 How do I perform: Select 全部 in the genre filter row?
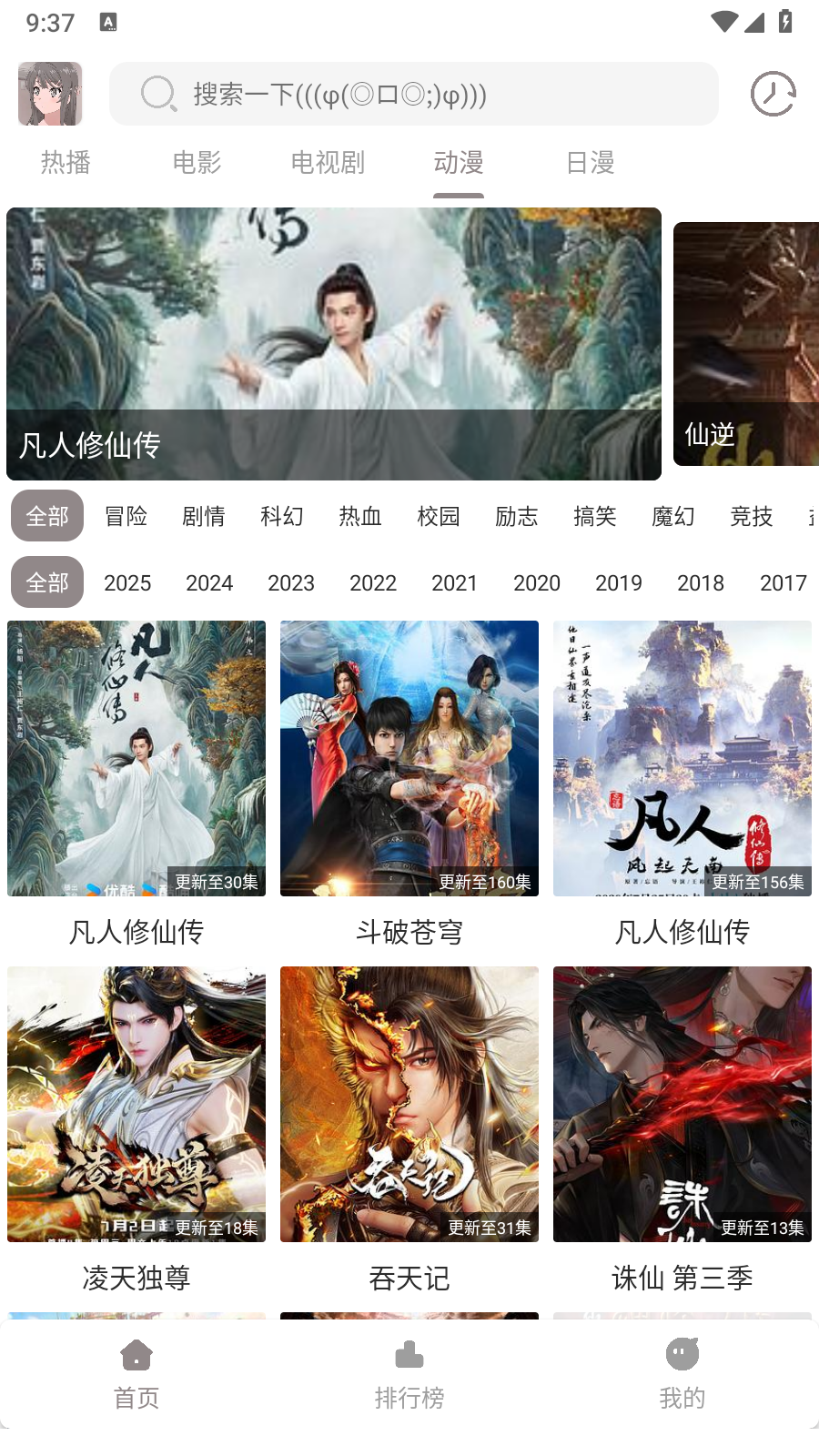click(x=46, y=516)
